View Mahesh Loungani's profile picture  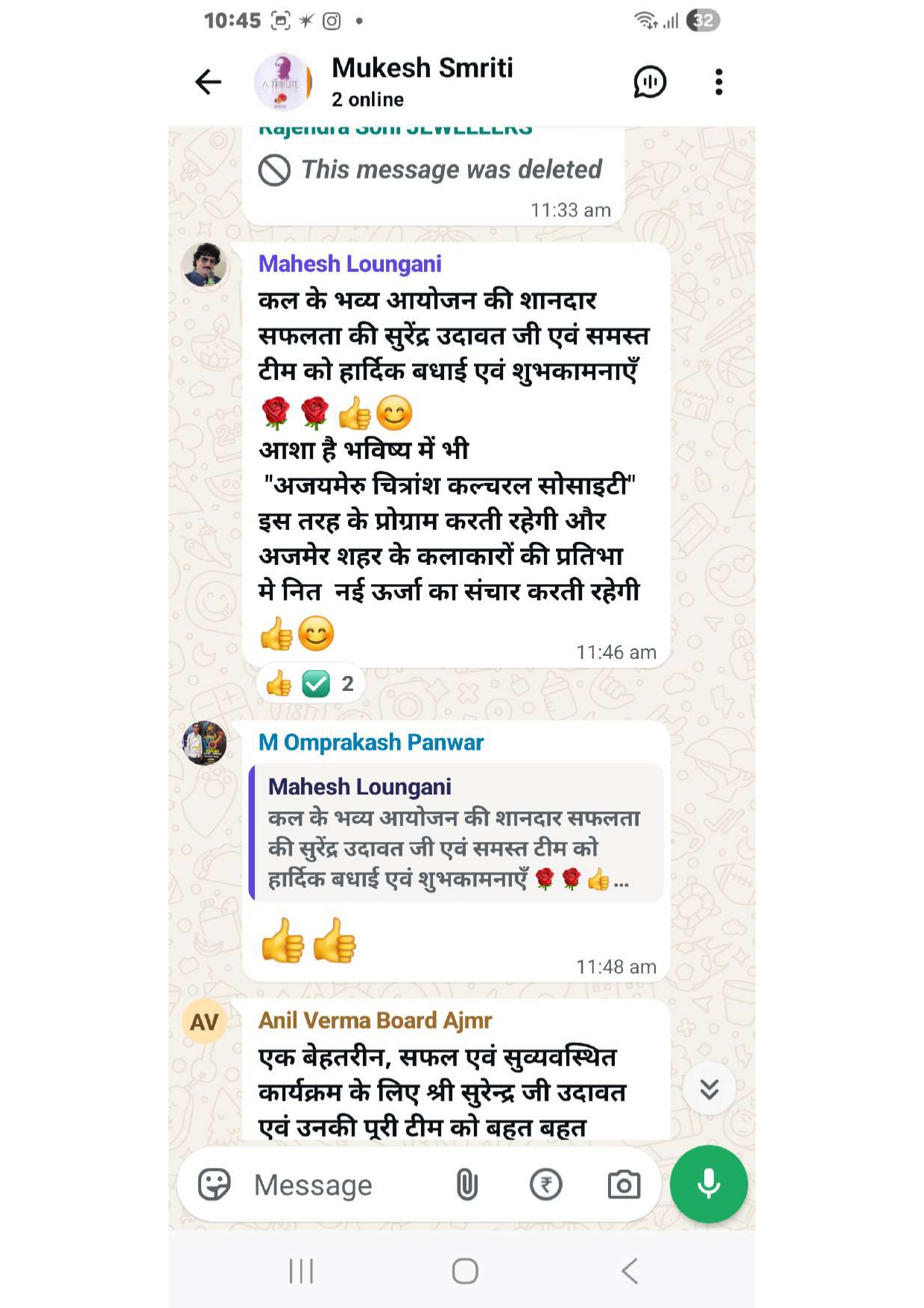click(204, 265)
